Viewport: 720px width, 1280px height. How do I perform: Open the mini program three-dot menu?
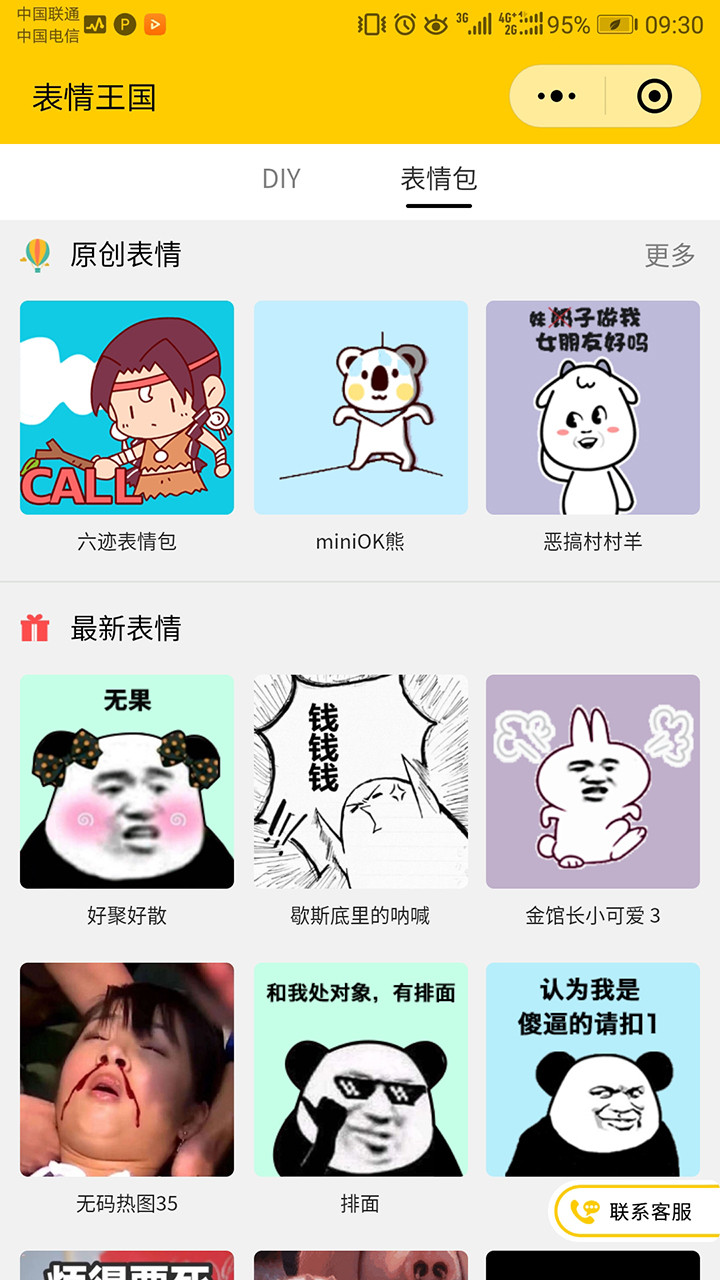[x=557, y=97]
